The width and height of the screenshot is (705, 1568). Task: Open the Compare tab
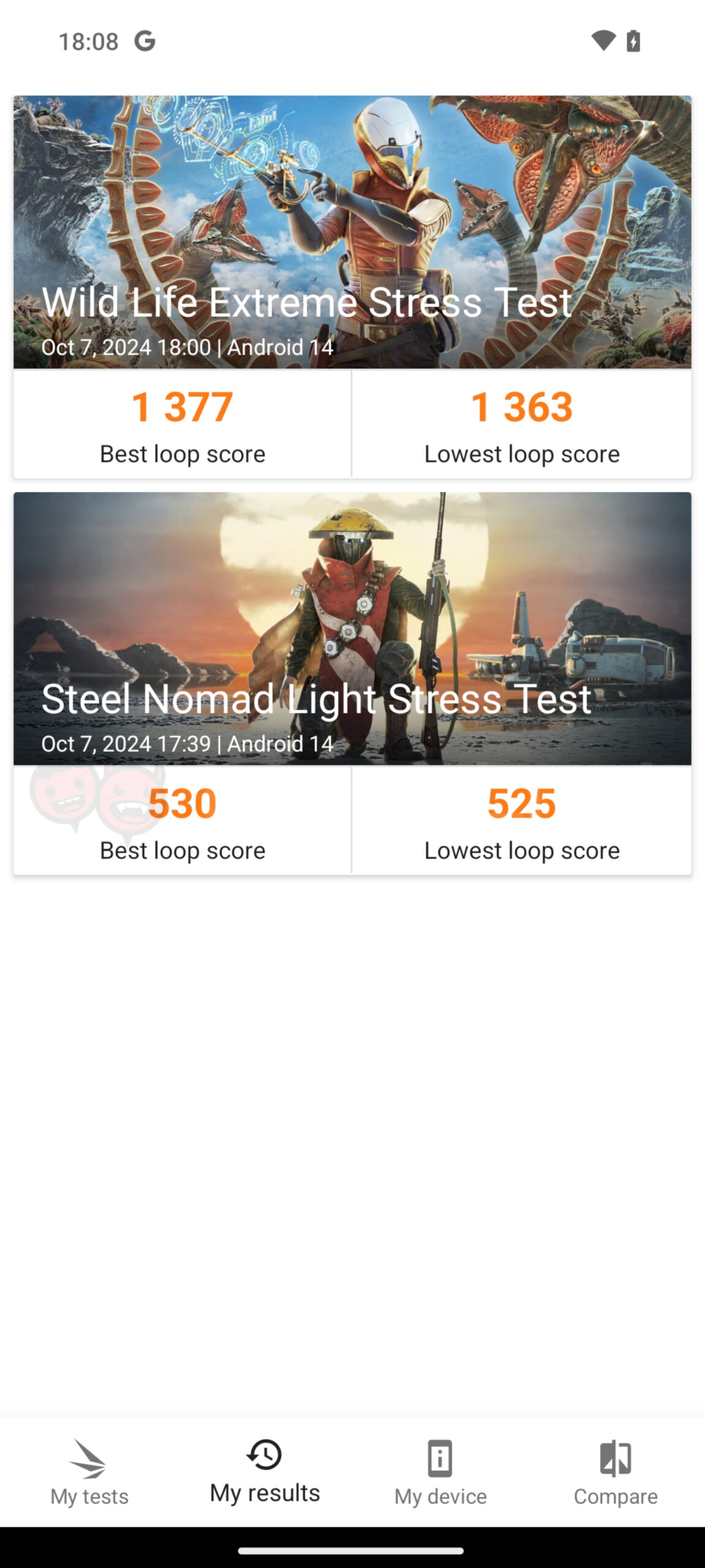point(616,1472)
